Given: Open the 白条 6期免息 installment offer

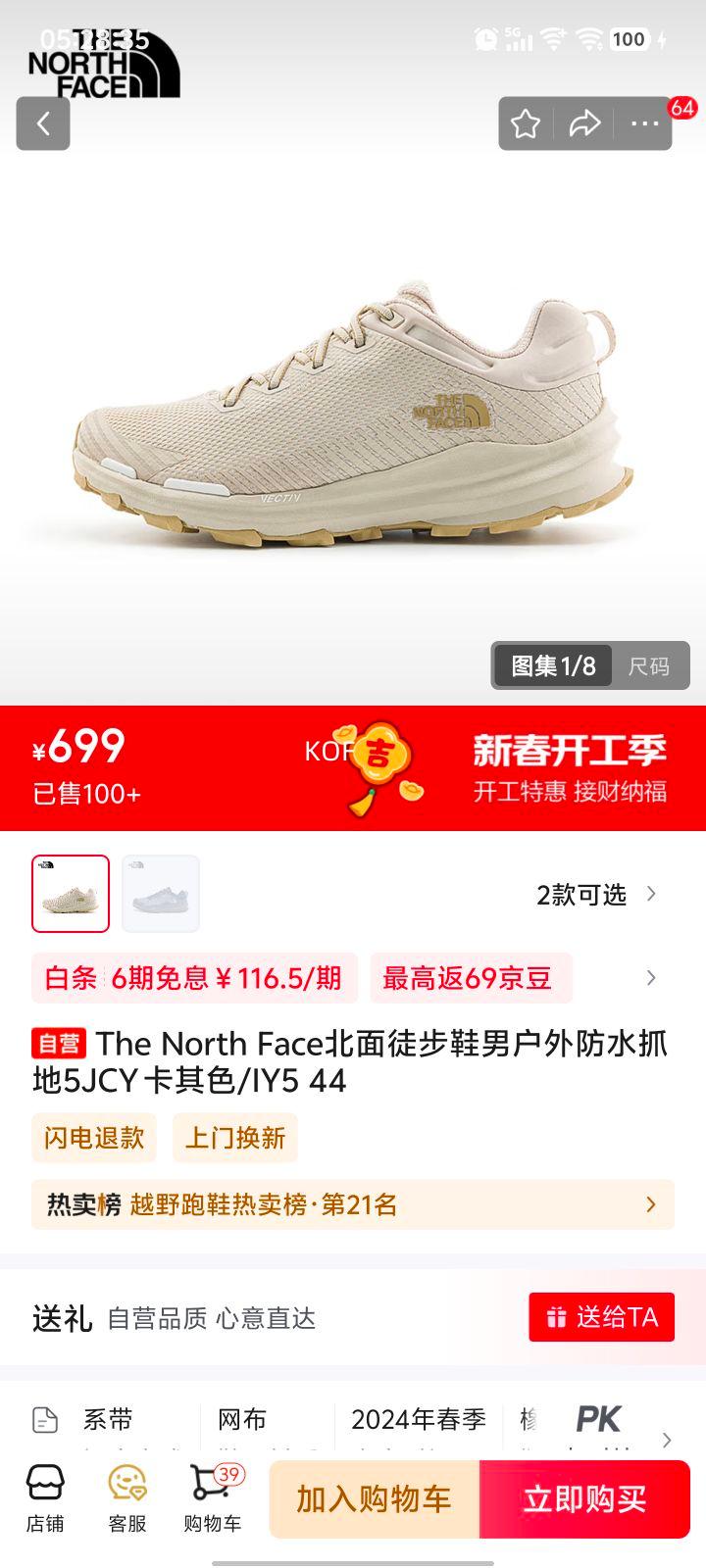Looking at the screenshot, I should coord(194,978).
